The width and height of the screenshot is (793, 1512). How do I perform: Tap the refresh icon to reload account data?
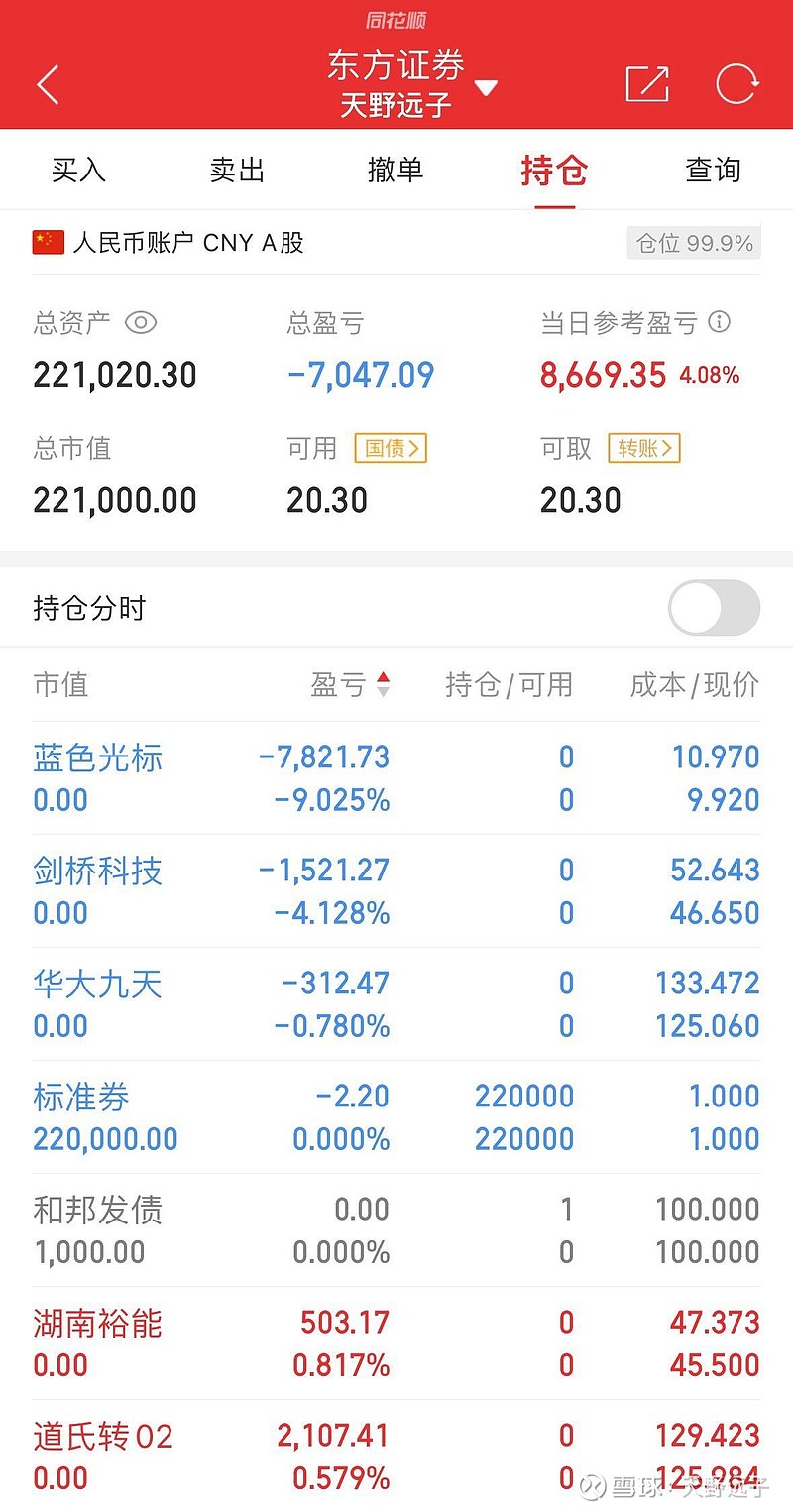[737, 84]
